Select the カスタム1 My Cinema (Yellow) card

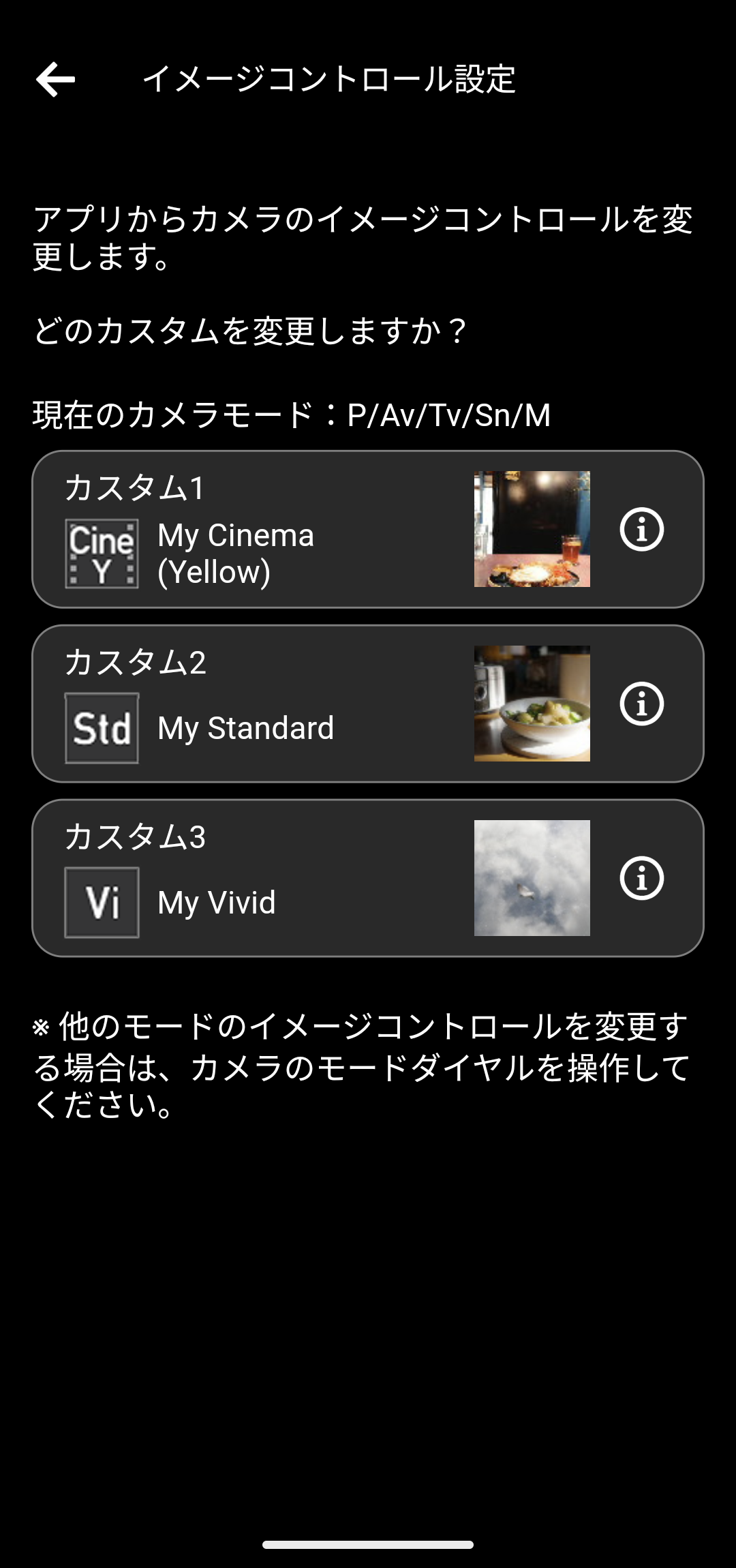(273, 530)
